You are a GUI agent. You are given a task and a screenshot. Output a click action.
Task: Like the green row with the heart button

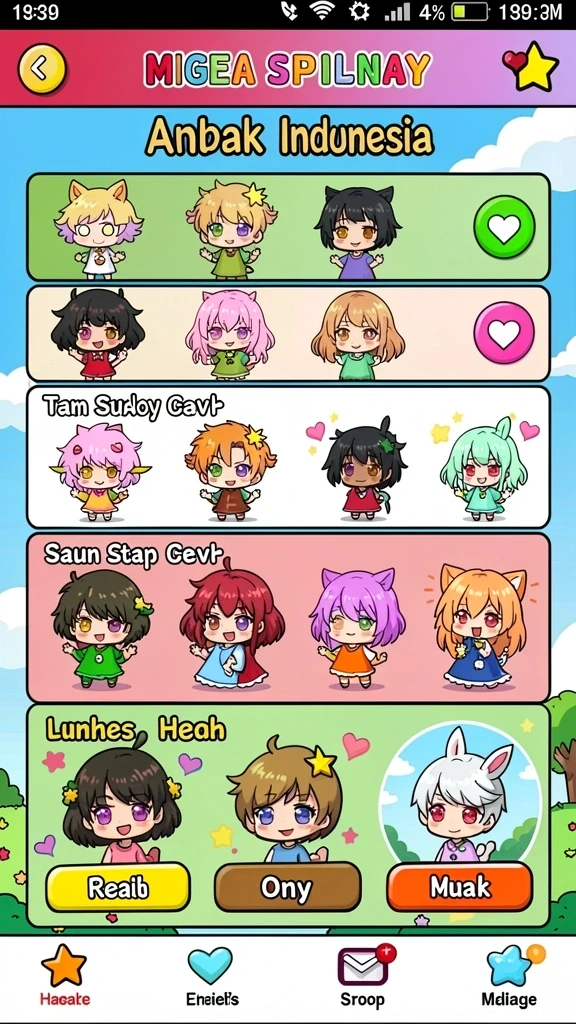tap(504, 227)
